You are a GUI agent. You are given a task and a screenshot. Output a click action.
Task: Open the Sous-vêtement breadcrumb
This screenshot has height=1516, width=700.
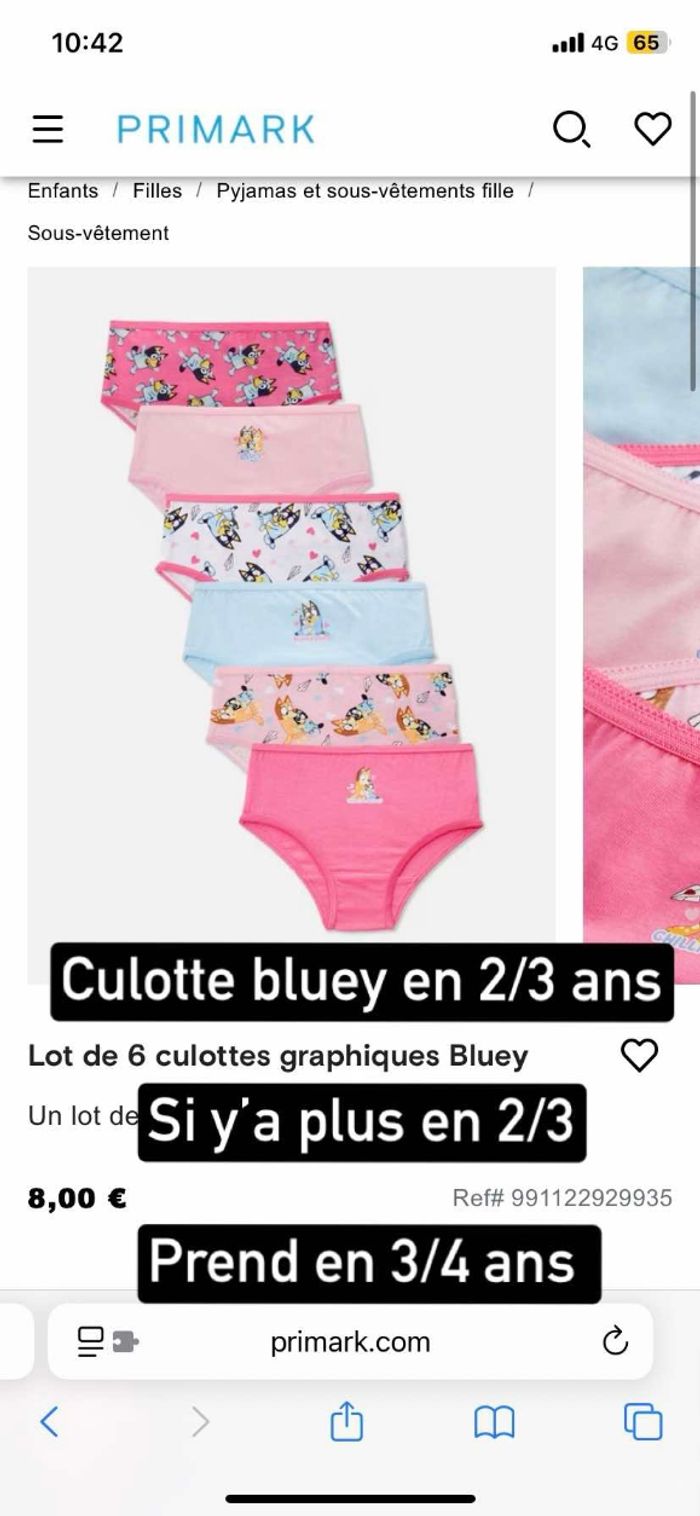(x=98, y=233)
